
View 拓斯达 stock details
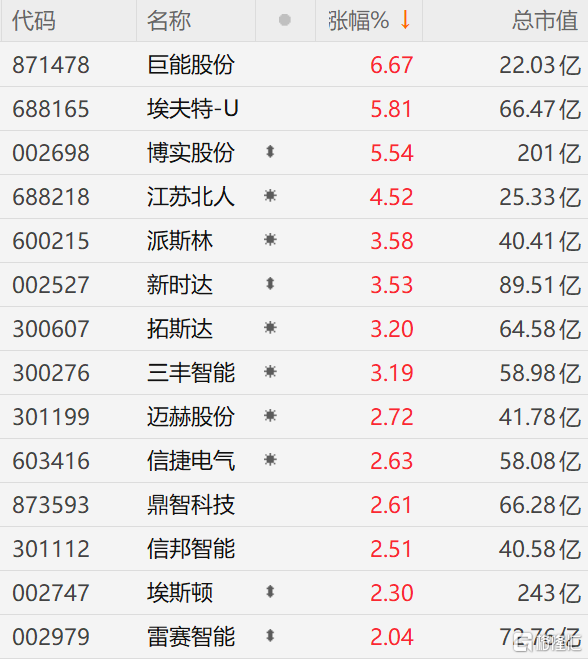coord(294,329)
